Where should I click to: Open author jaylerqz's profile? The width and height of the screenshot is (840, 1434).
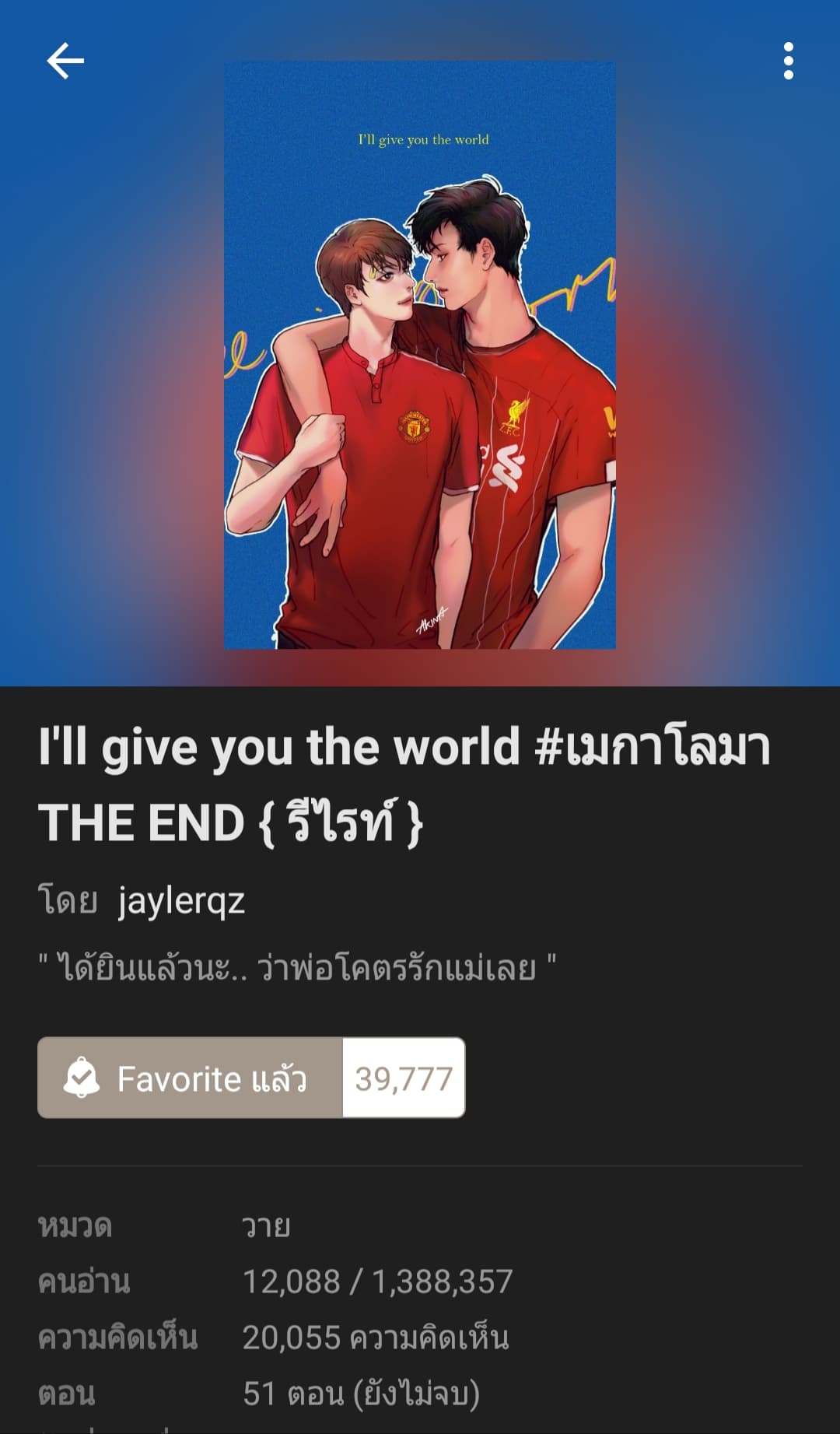click(x=181, y=901)
